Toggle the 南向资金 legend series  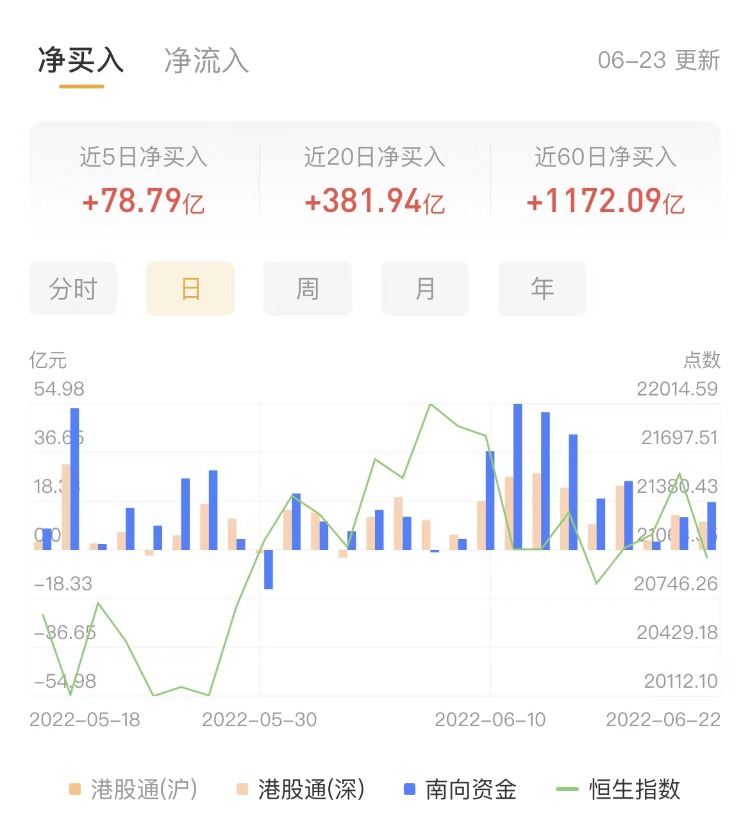[459, 789]
